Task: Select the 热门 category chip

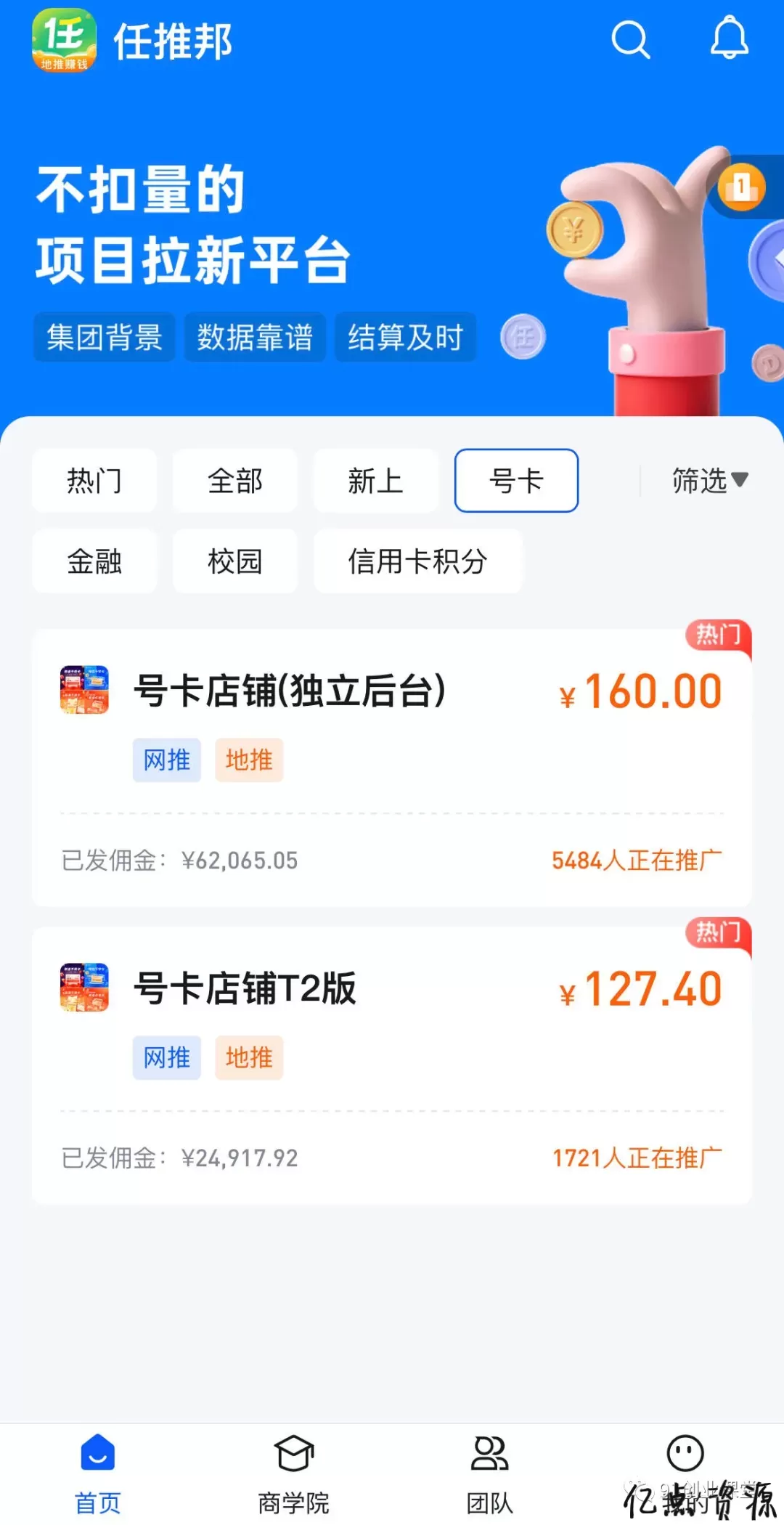Action: click(94, 481)
